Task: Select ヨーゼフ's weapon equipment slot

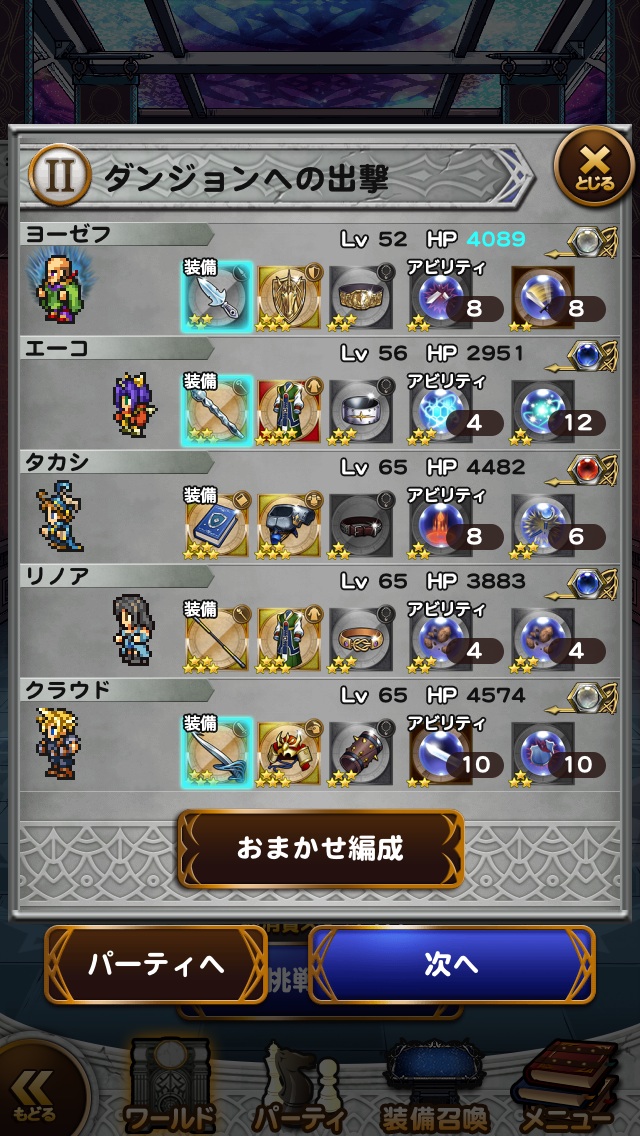Action: tap(216, 293)
